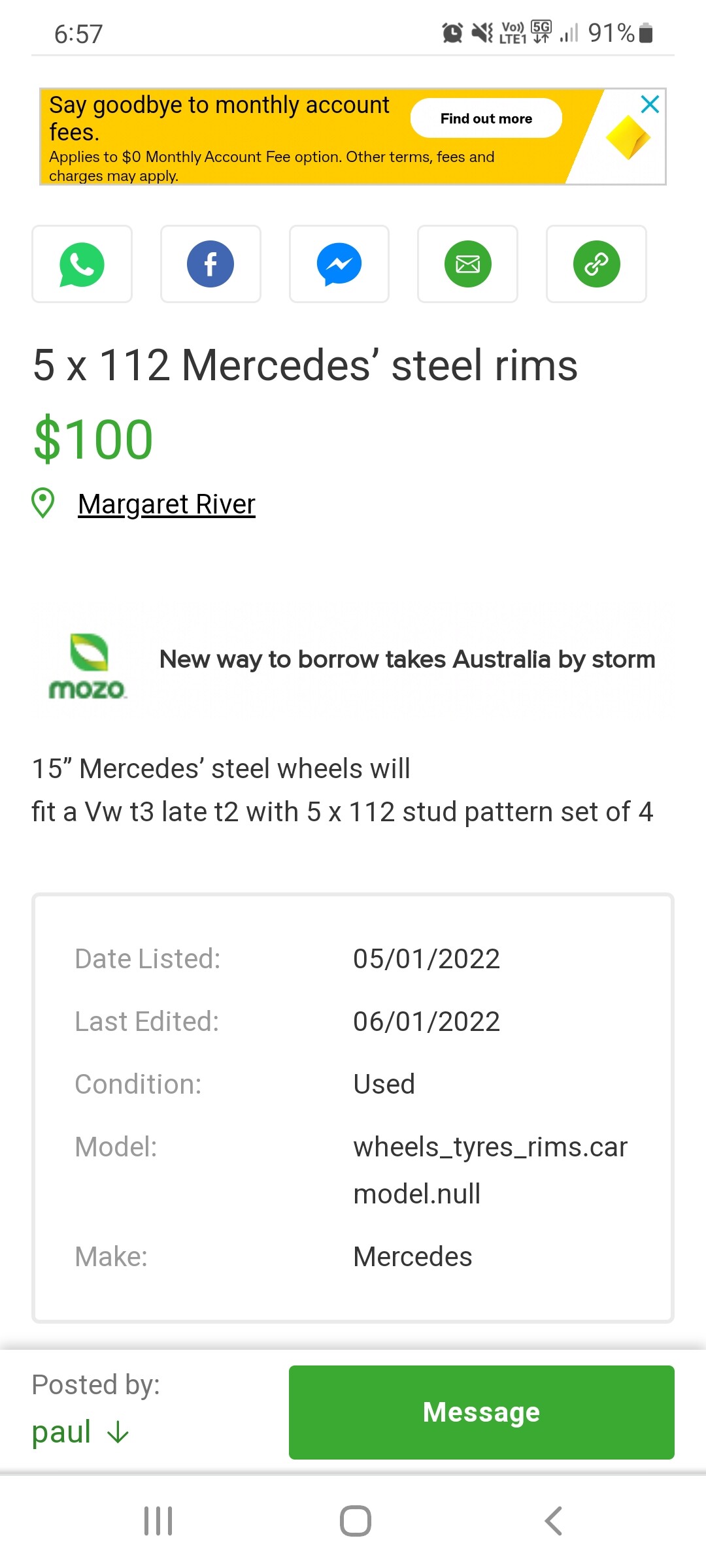706x1568 pixels.
Task: Copy the listing link
Action: pos(596,264)
